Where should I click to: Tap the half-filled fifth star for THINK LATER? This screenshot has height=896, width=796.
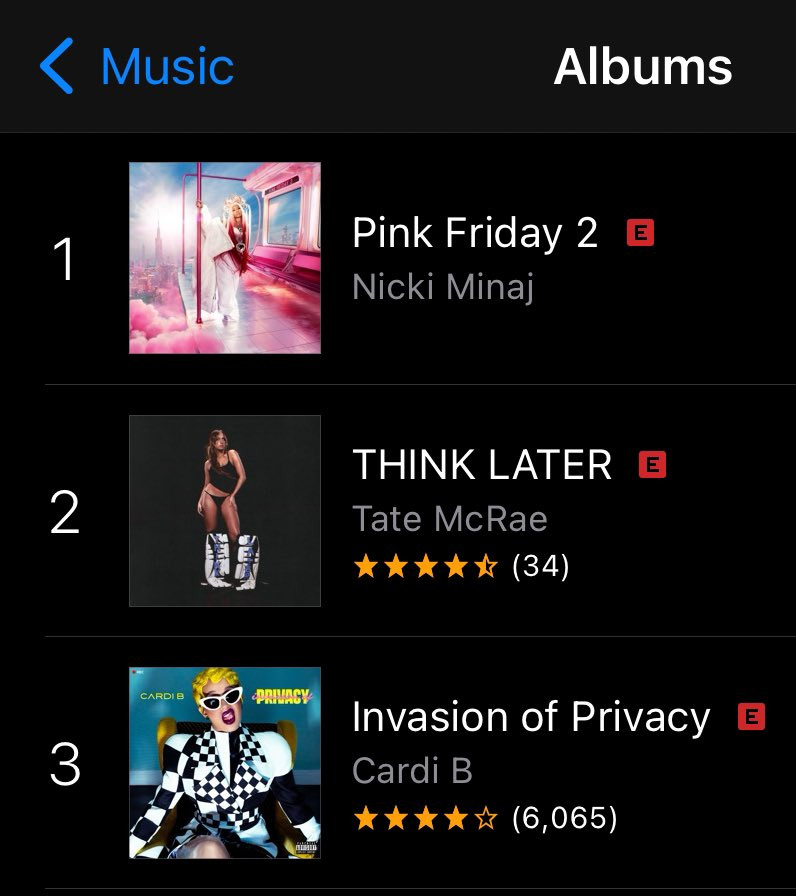[x=487, y=566]
